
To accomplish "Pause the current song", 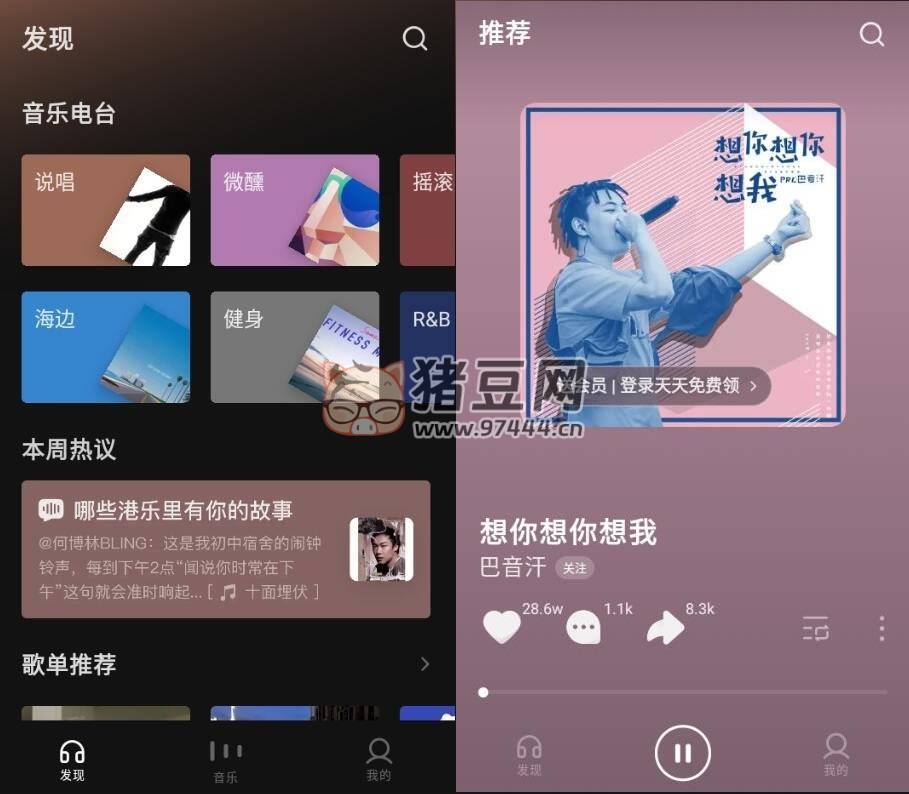I will click(x=682, y=753).
